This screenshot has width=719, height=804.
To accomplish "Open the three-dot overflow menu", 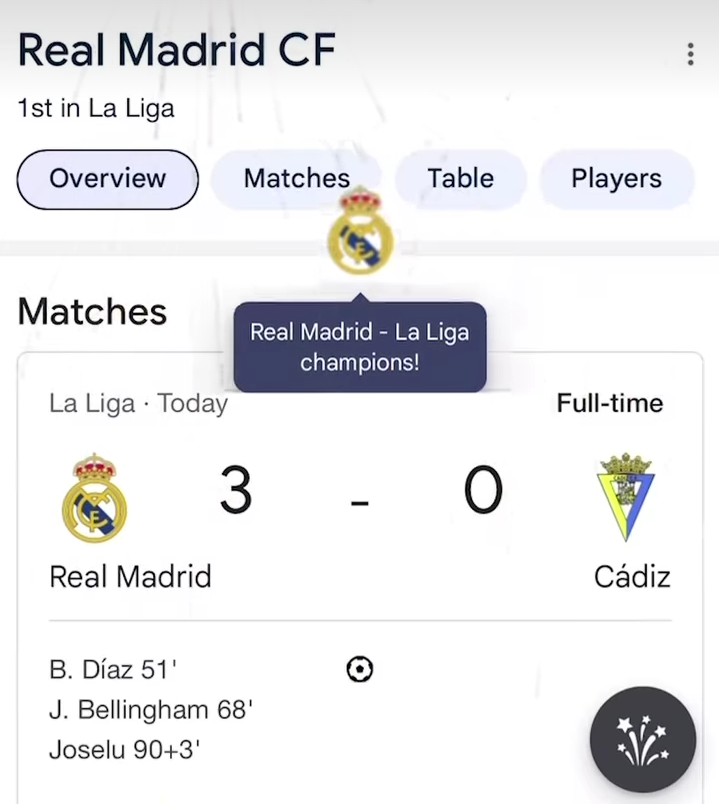I will click(x=690, y=54).
